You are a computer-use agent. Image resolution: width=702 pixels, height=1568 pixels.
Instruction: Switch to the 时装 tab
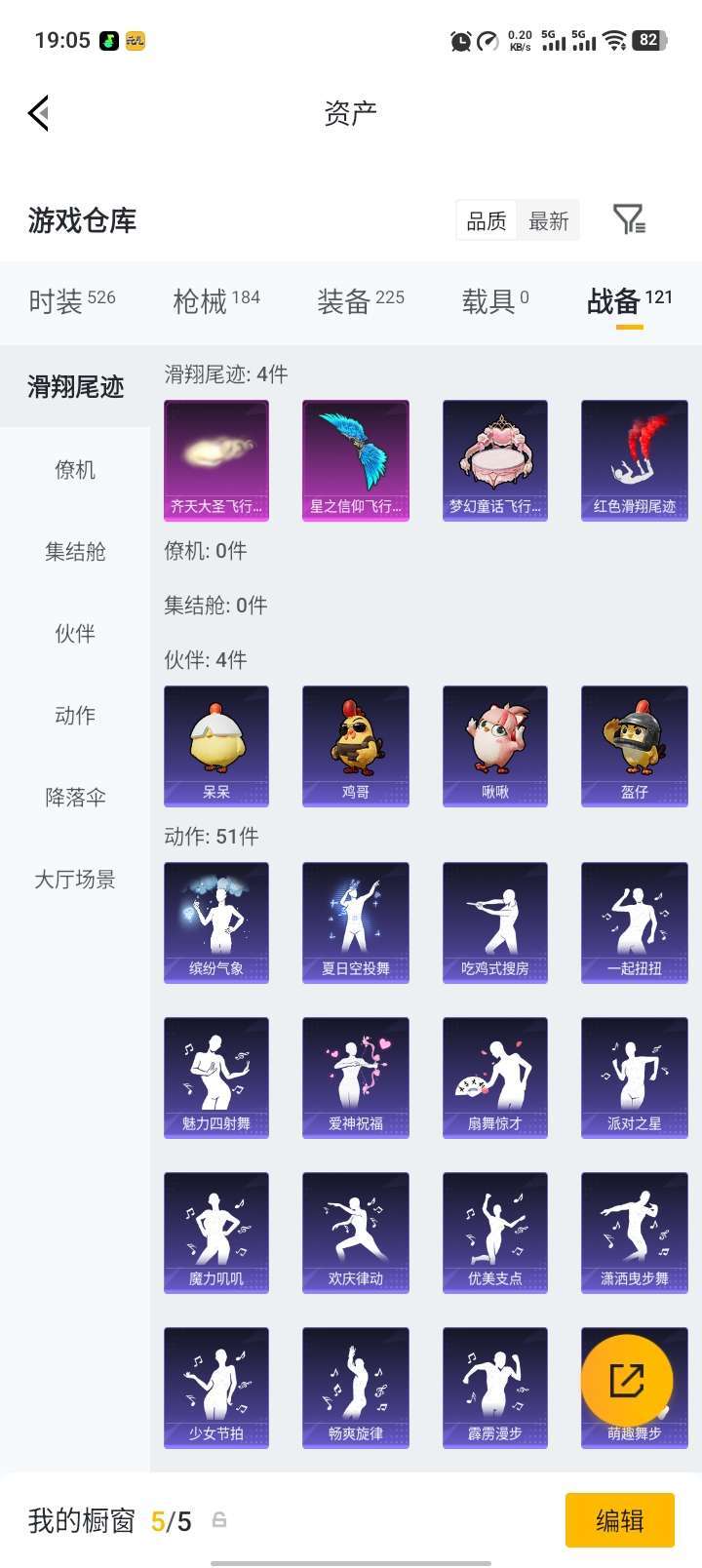pyautogui.click(x=72, y=301)
